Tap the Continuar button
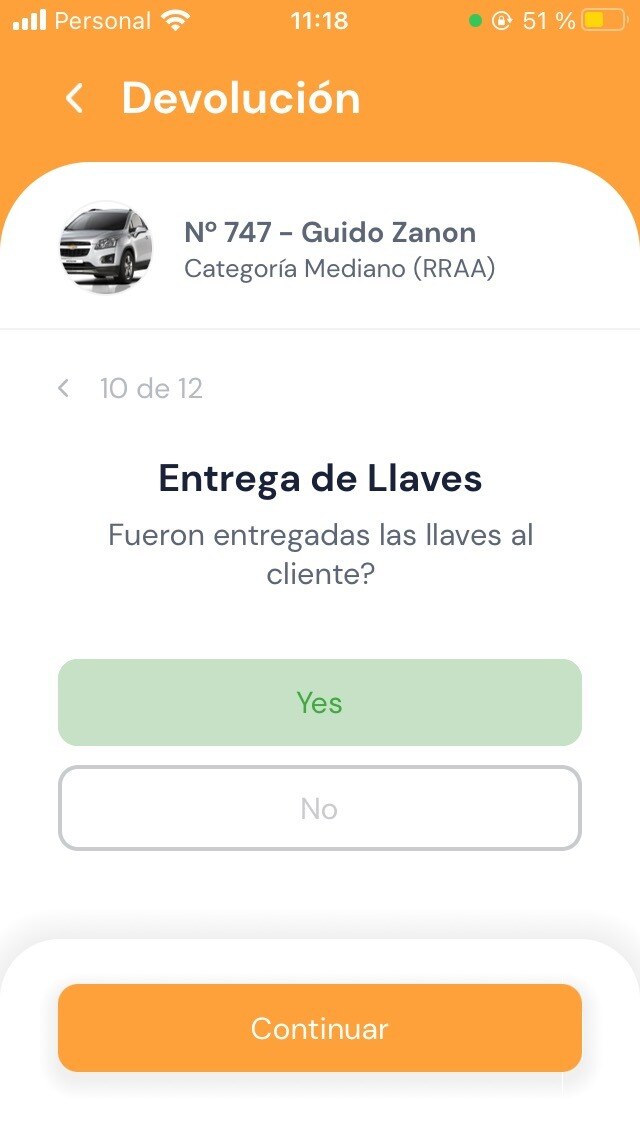 coord(320,1028)
